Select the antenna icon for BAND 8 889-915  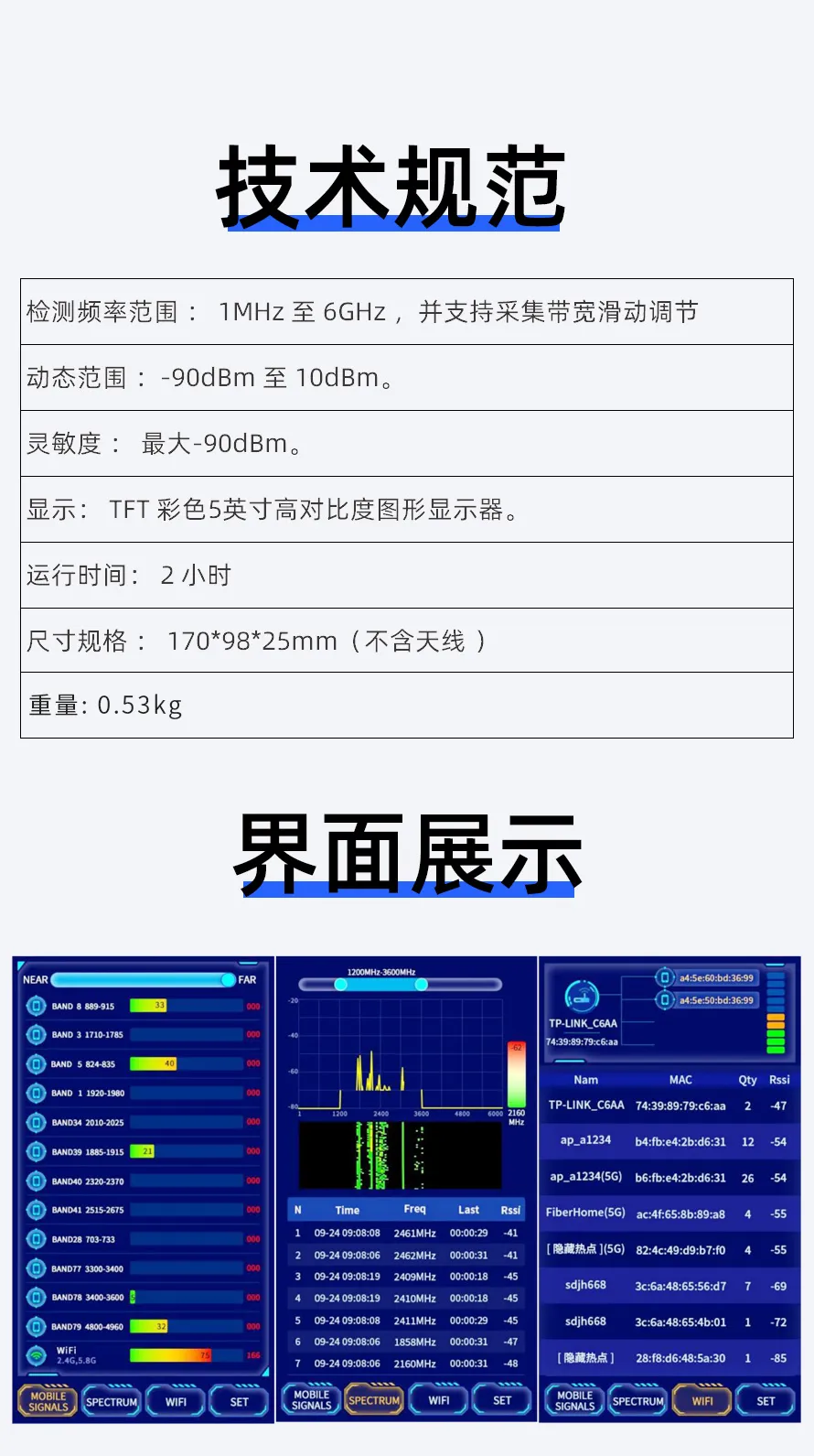pyautogui.click(x=37, y=1005)
